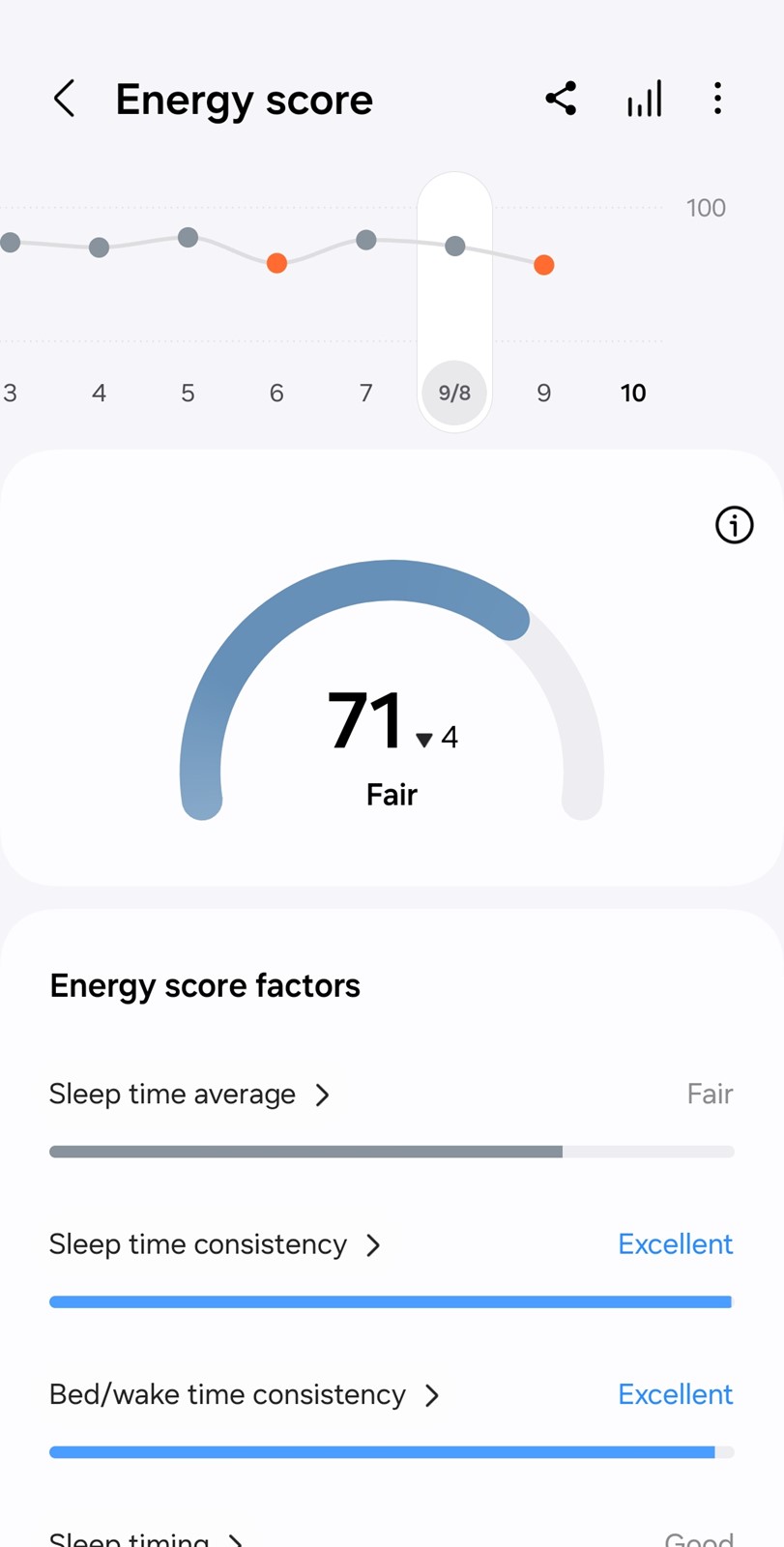
Task: Show energy score info
Action: pos(734,525)
